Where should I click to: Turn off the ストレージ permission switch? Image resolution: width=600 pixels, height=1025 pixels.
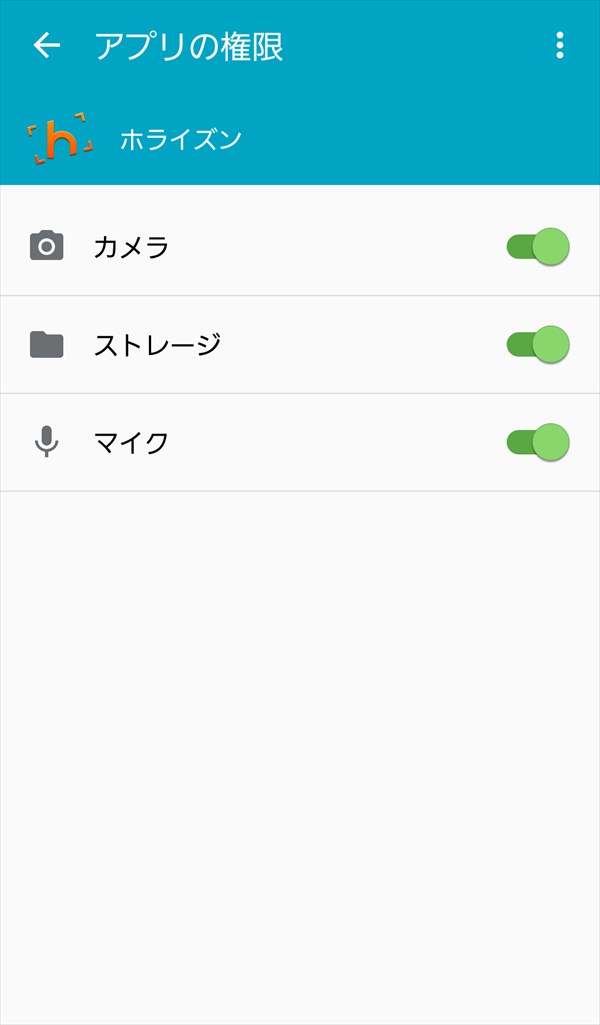point(538,344)
